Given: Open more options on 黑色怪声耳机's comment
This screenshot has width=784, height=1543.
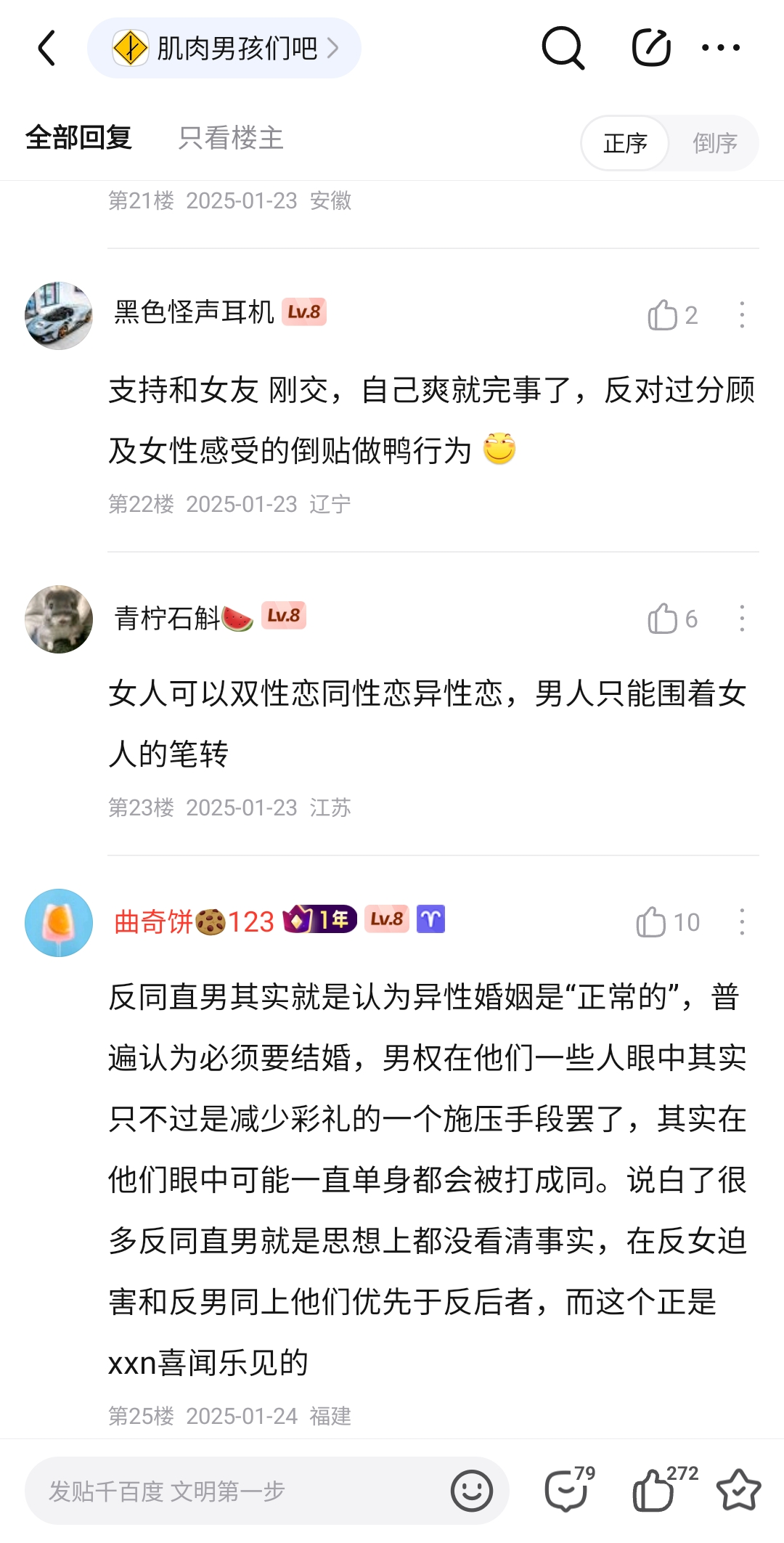Looking at the screenshot, I should click(x=742, y=315).
